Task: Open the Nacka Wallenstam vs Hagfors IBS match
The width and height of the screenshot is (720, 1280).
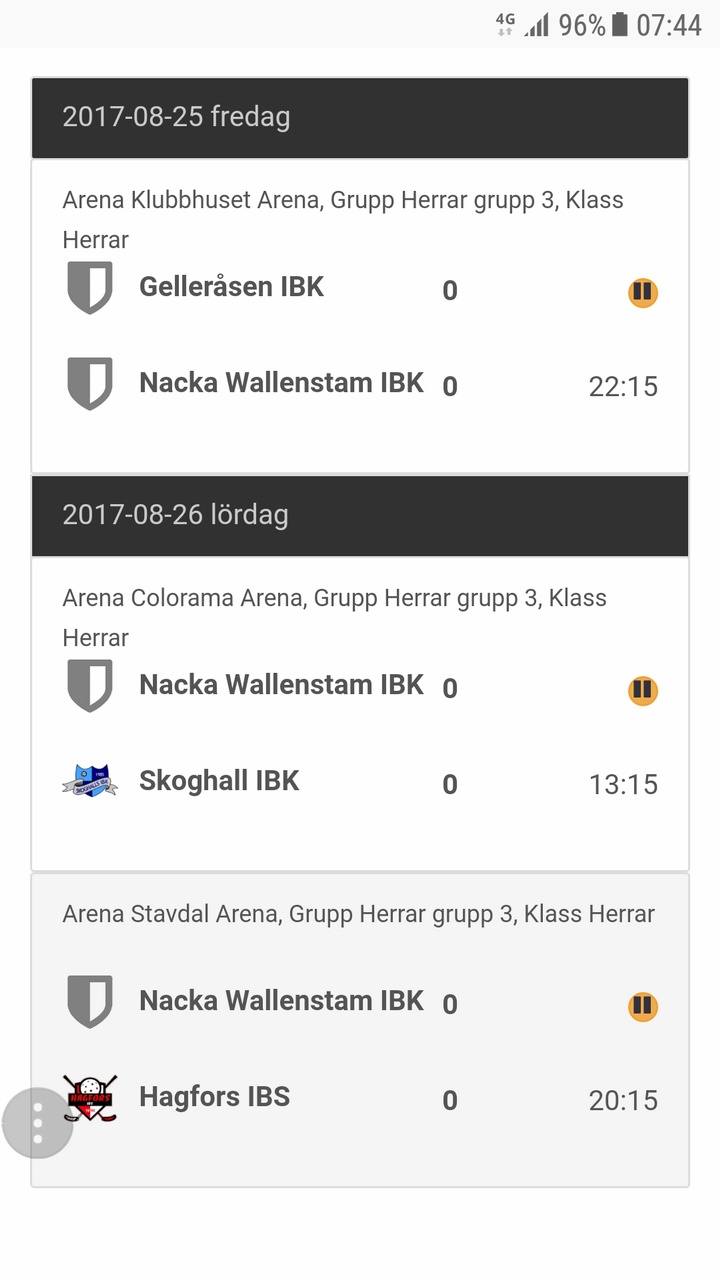Action: (360, 1030)
